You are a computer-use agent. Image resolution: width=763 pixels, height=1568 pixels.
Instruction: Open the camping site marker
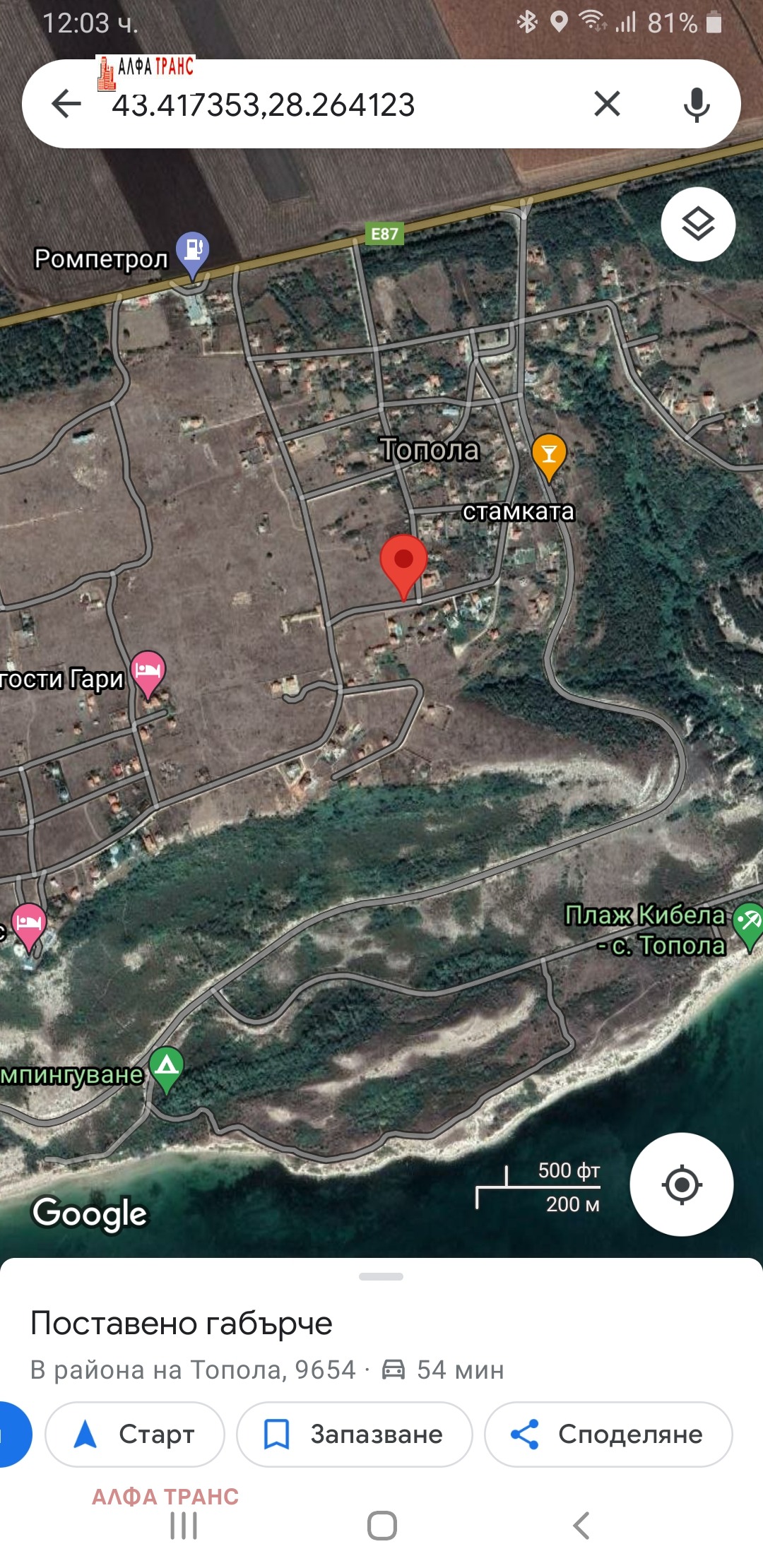(167, 1066)
